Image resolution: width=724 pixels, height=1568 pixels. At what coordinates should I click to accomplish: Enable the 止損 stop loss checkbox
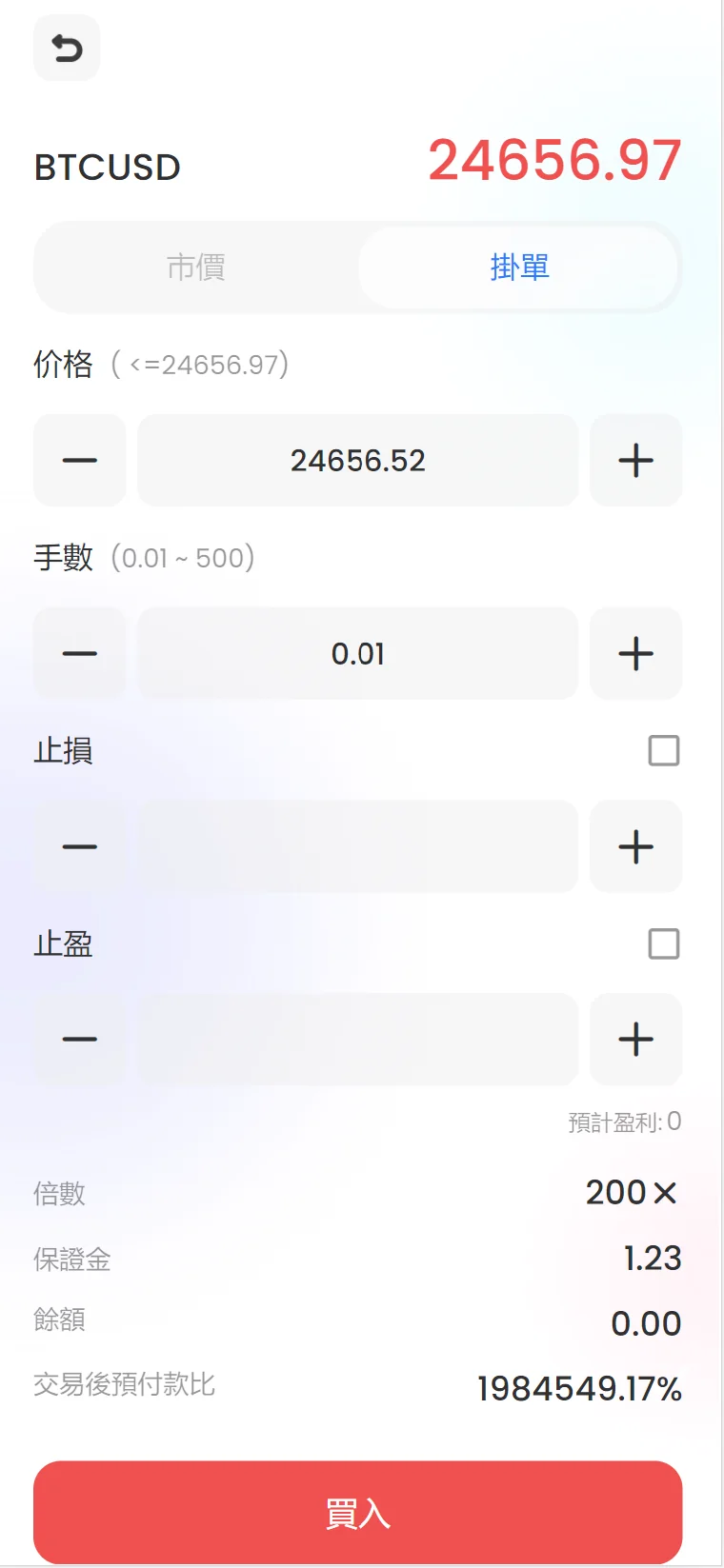663,751
